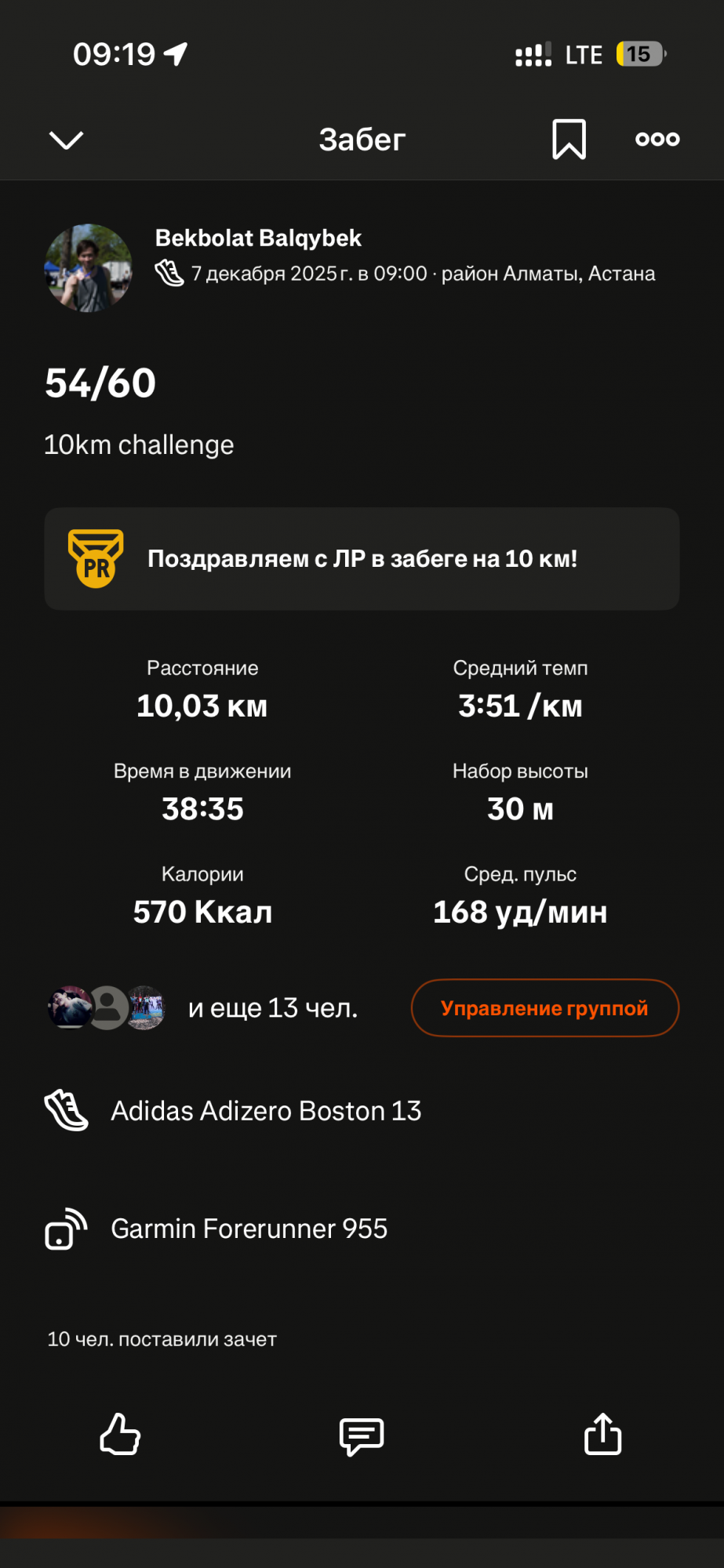
Task: View the 10 people who gave kudos
Action: pyautogui.click(x=162, y=1339)
